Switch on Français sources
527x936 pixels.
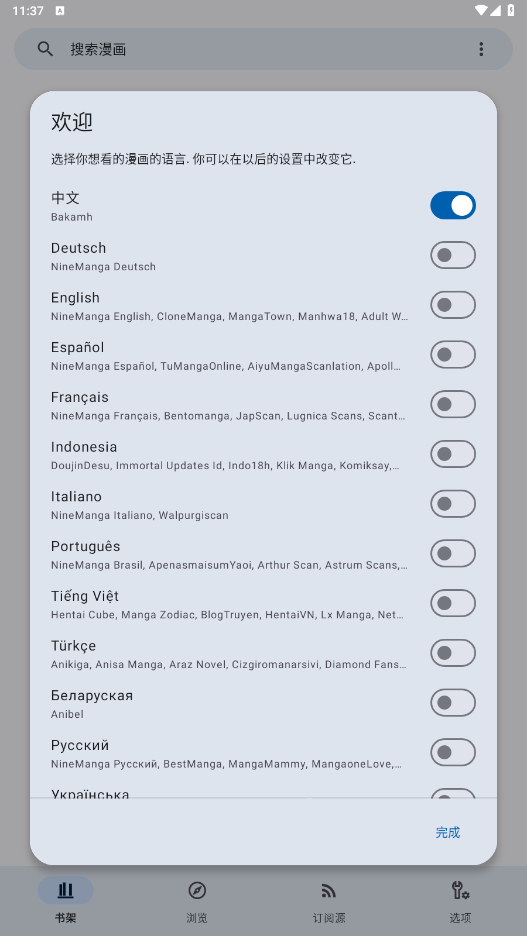(x=453, y=405)
